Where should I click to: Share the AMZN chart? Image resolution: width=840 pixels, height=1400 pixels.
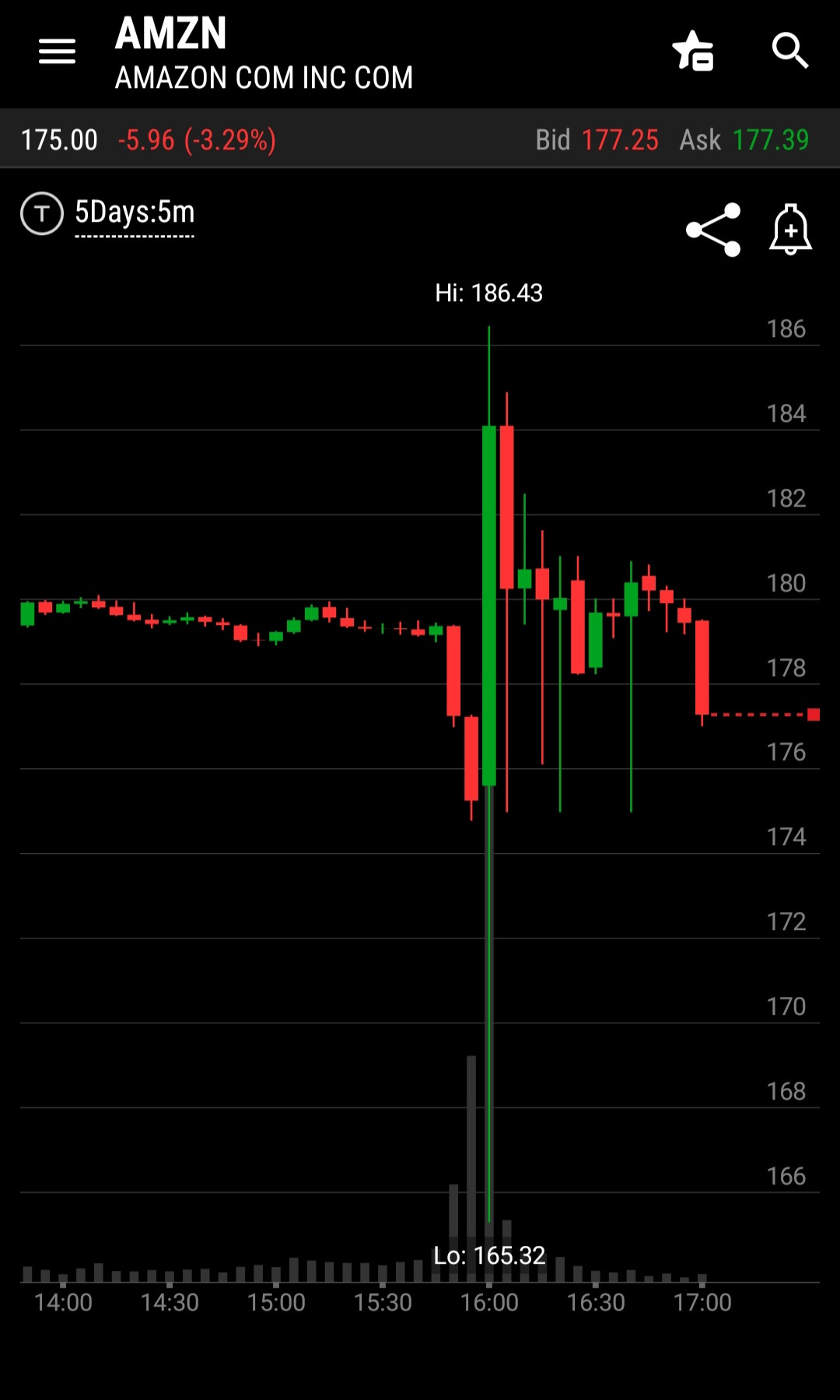713,230
